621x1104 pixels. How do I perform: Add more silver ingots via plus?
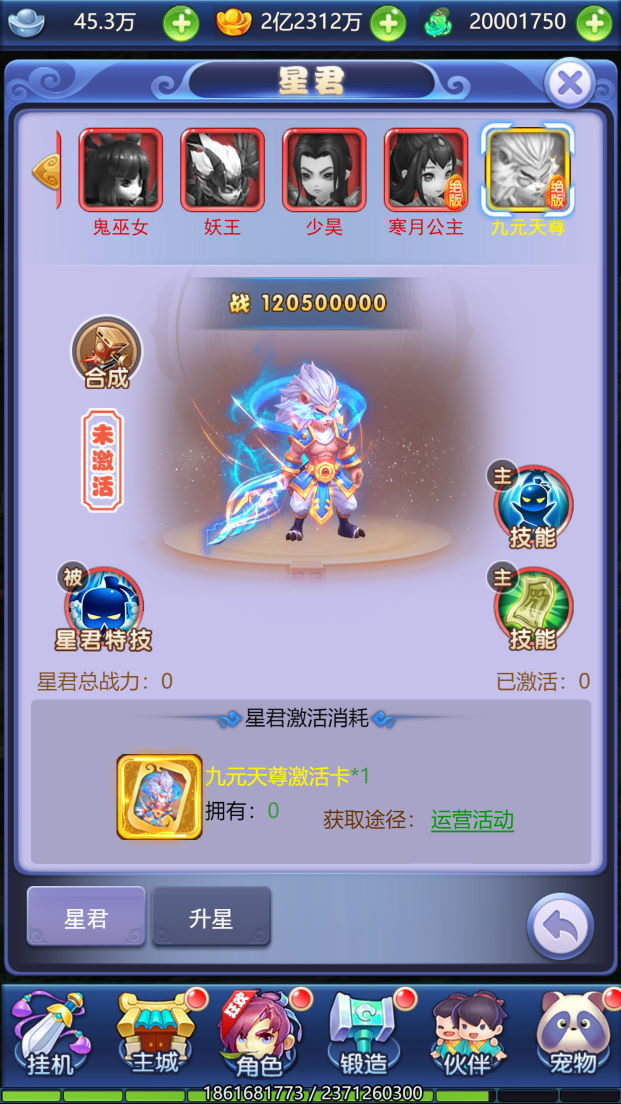[x=181, y=23]
